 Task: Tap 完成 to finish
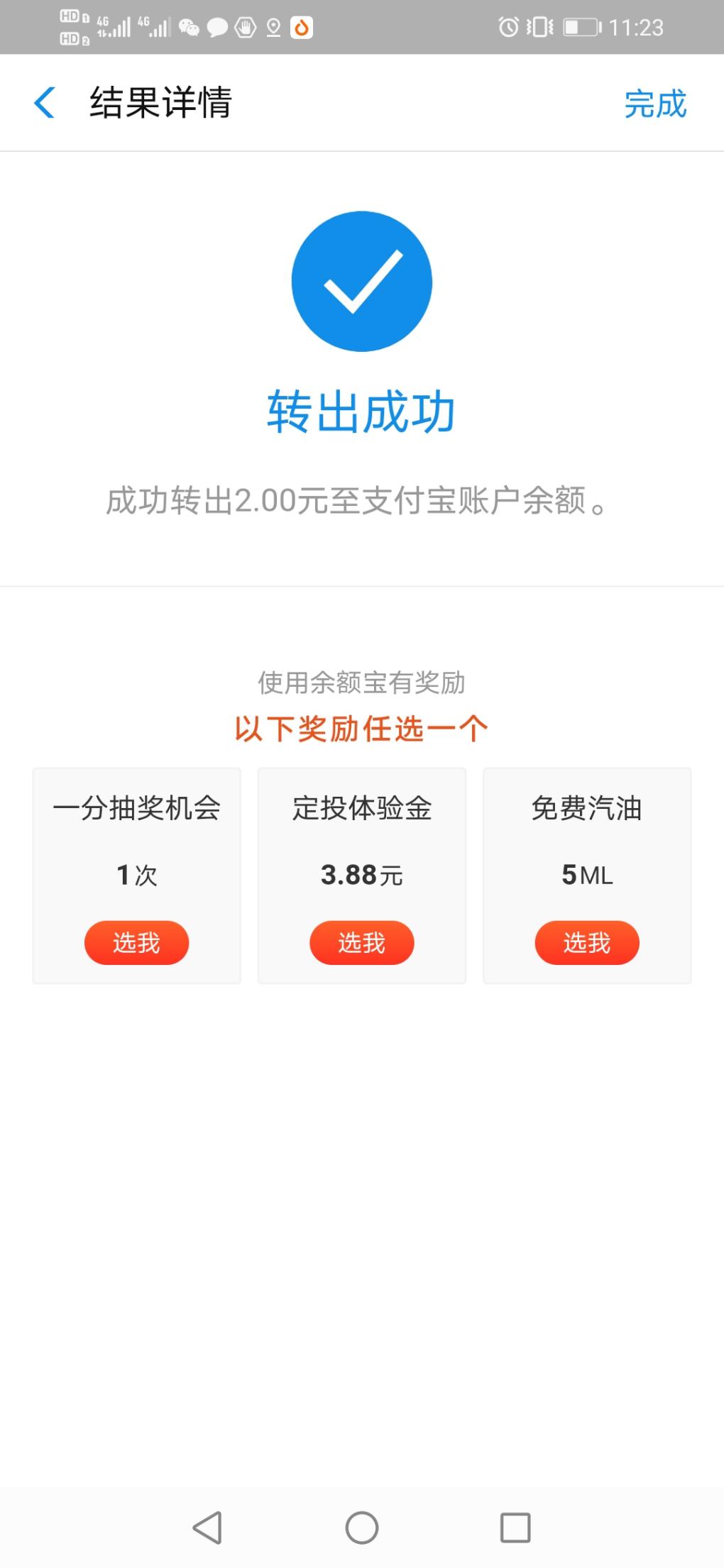coord(654,104)
